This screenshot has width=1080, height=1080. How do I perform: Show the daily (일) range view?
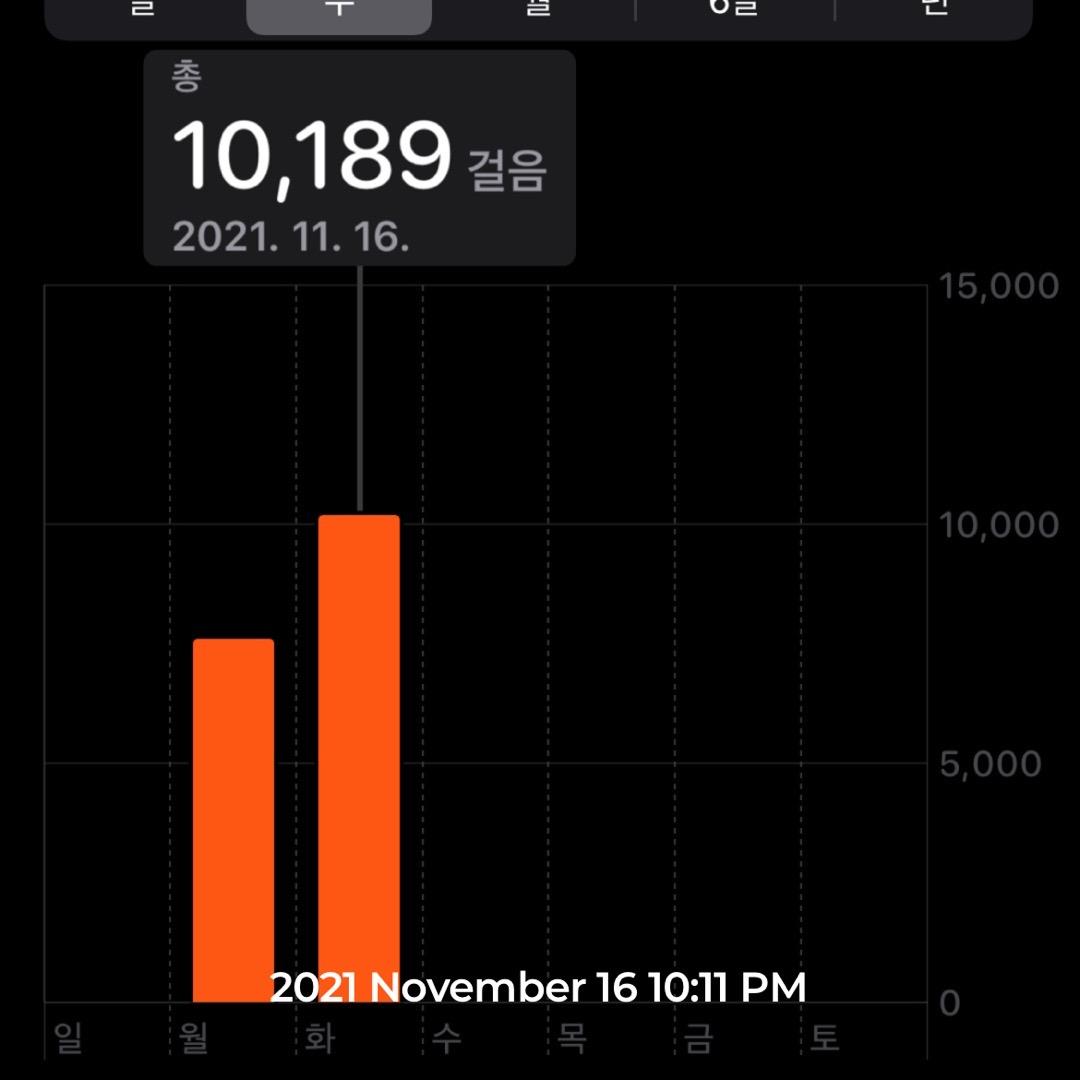[143, 8]
